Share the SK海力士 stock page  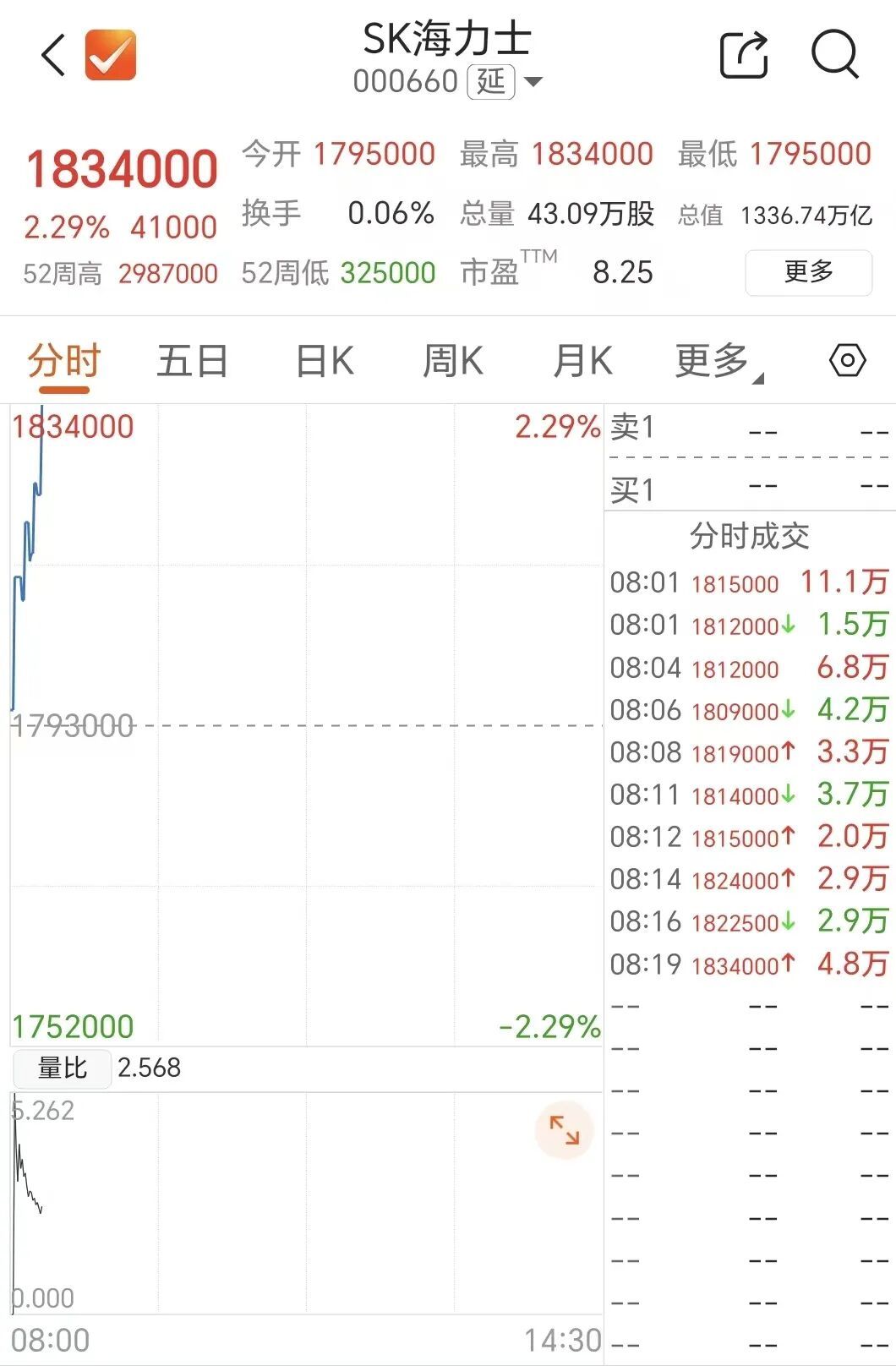click(x=744, y=55)
